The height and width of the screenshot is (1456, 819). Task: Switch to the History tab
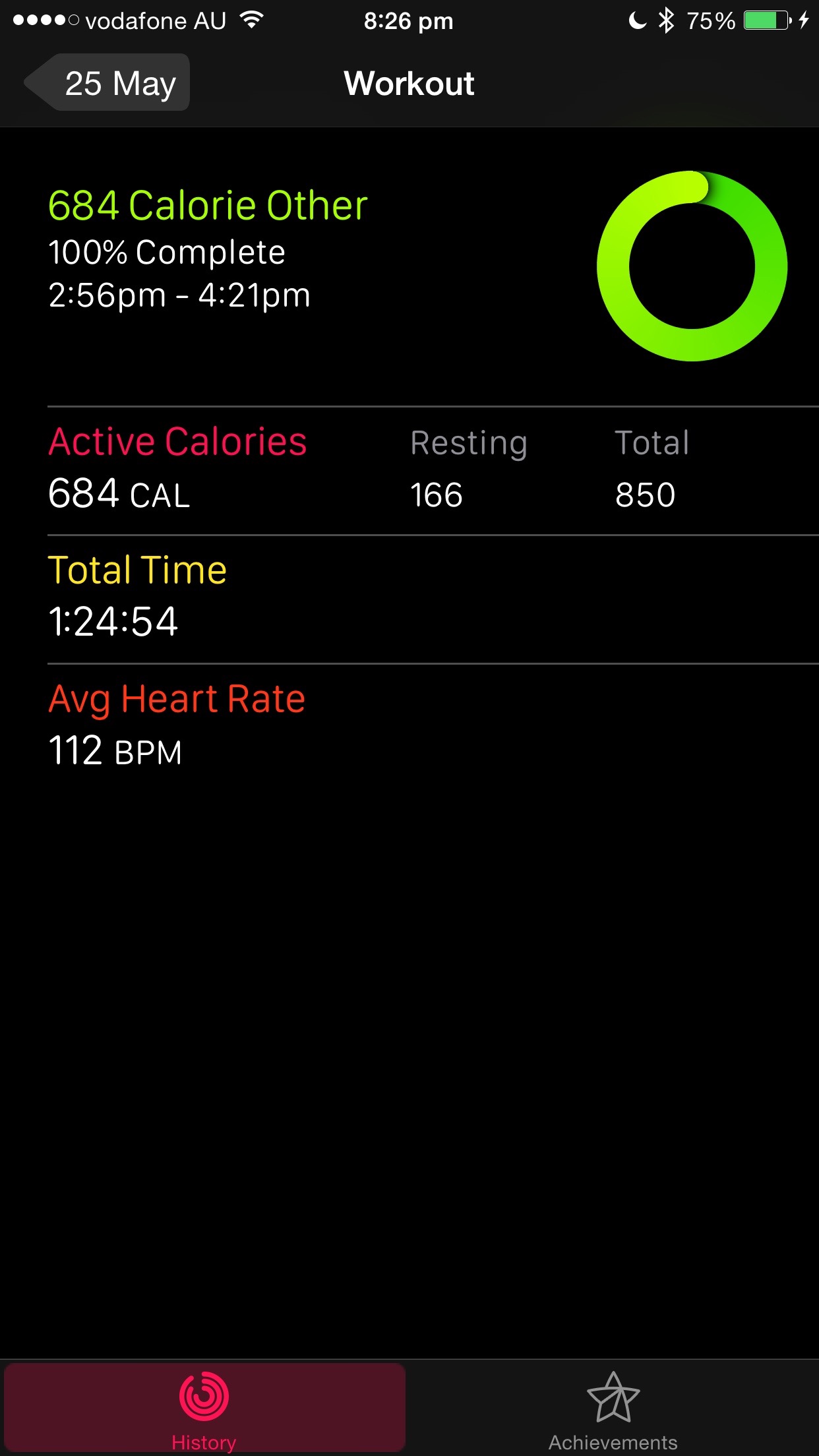click(204, 1407)
